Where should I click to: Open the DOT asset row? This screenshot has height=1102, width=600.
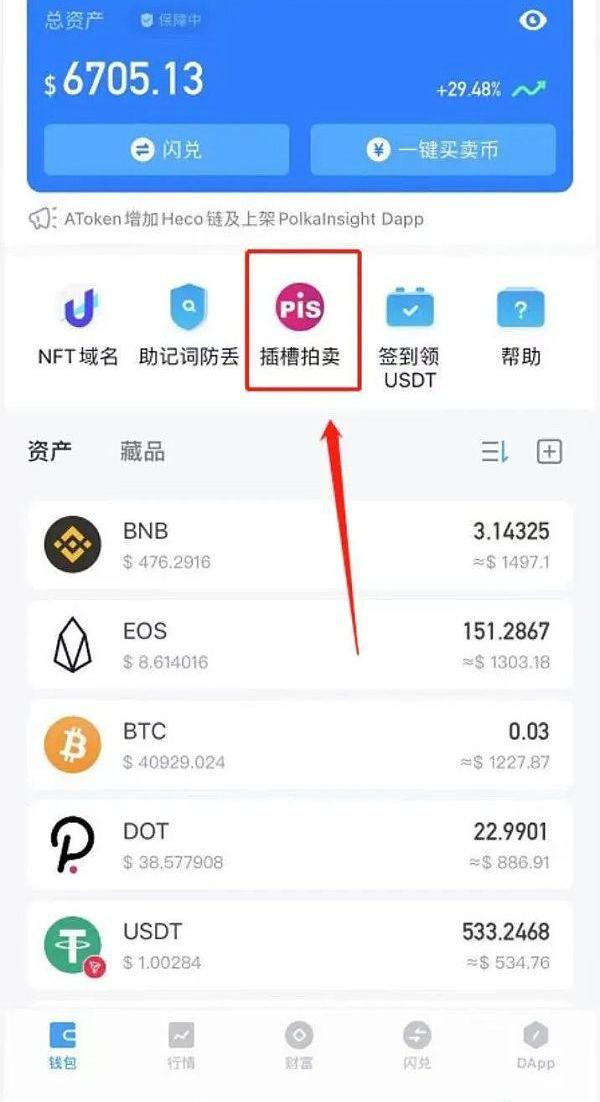(x=300, y=845)
